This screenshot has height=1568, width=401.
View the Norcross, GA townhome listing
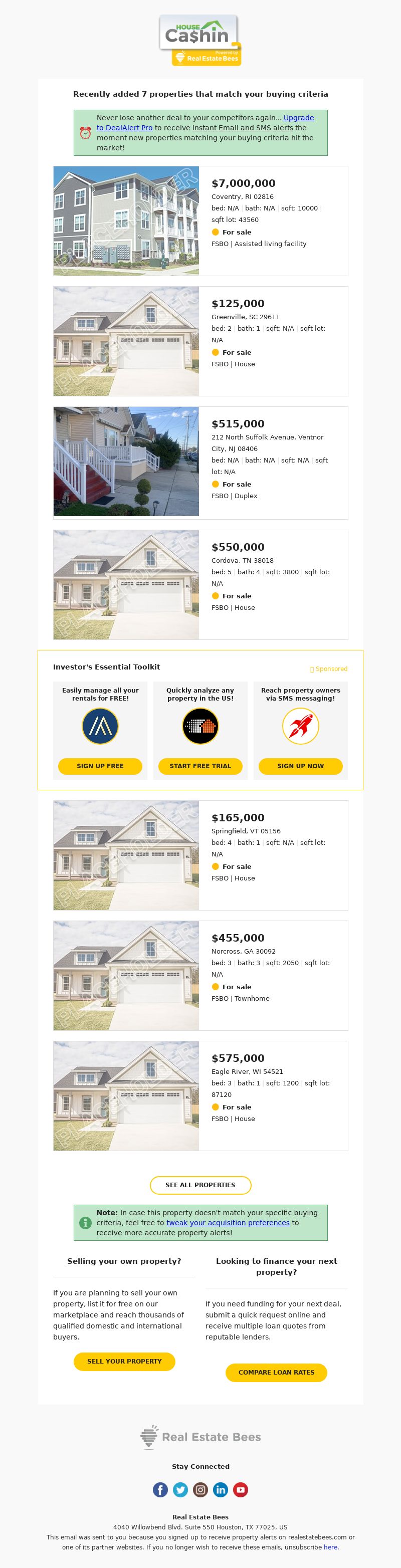[237, 938]
